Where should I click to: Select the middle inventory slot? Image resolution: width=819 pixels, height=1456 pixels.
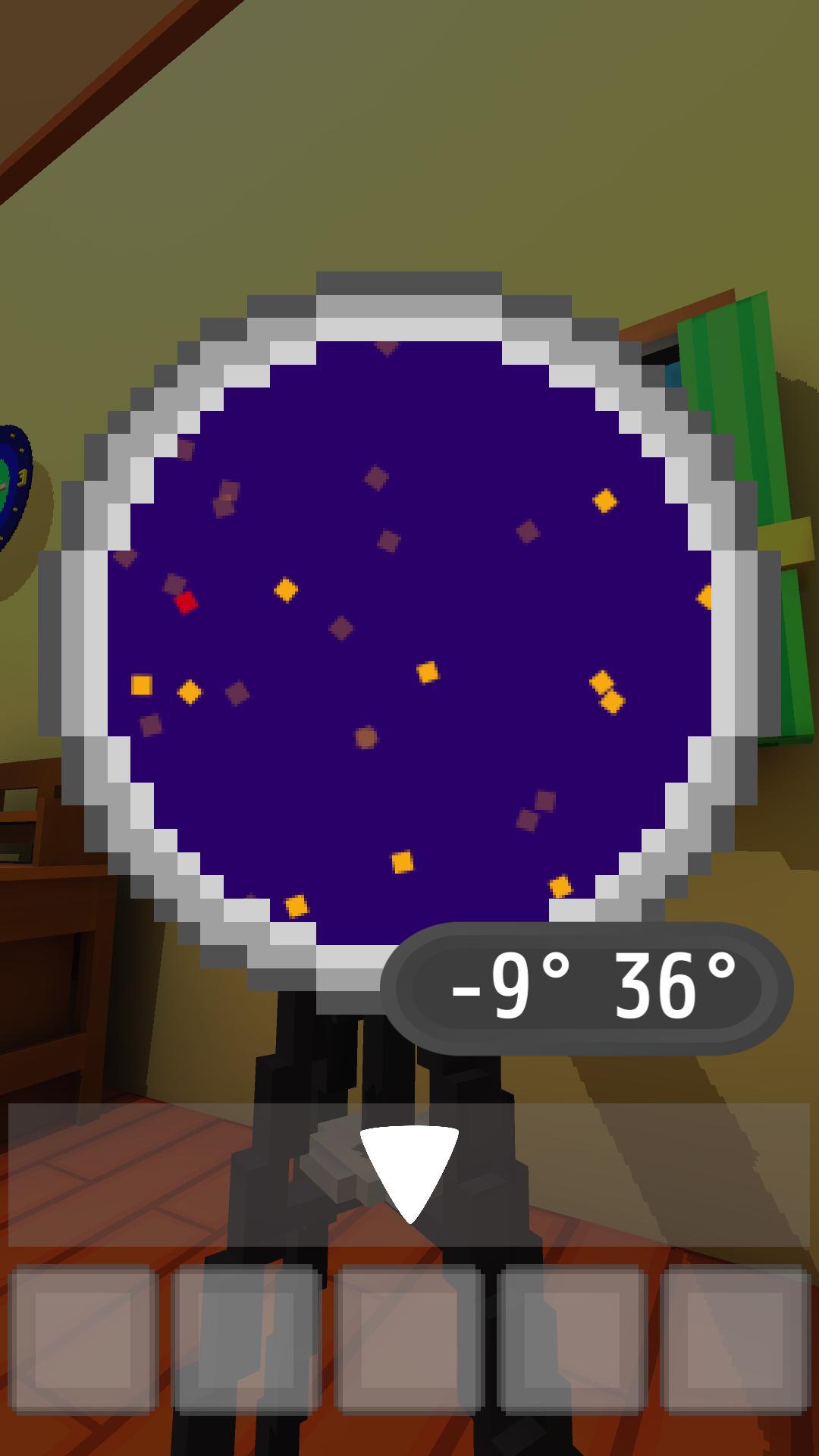pyautogui.click(x=409, y=1339)
